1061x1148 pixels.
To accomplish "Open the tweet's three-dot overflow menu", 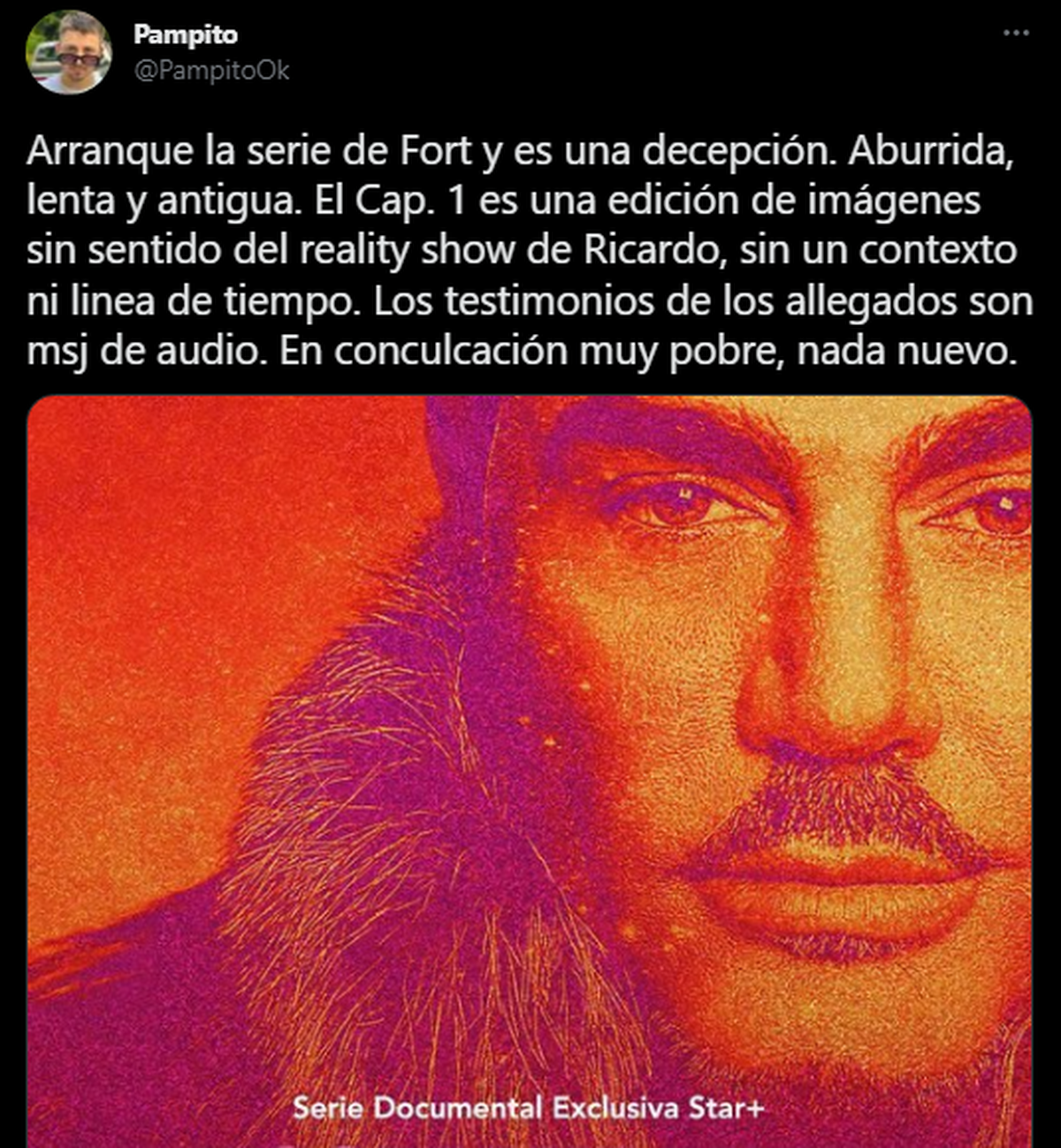I will tap(1016, 34).
